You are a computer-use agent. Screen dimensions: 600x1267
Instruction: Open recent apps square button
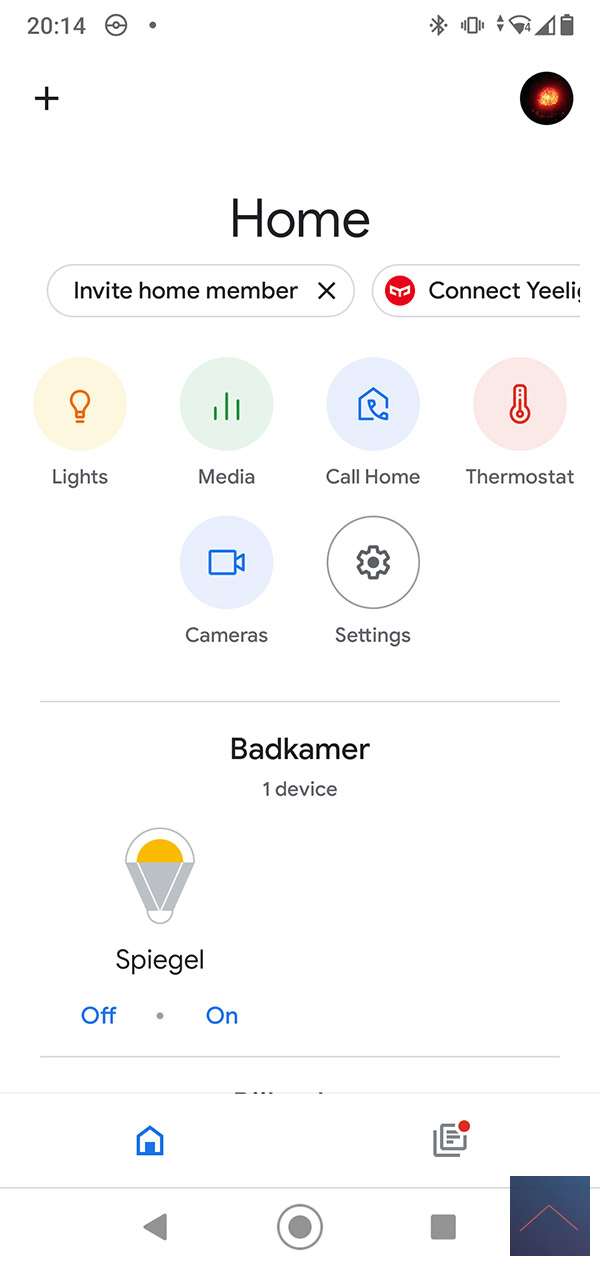point(442,1226)
